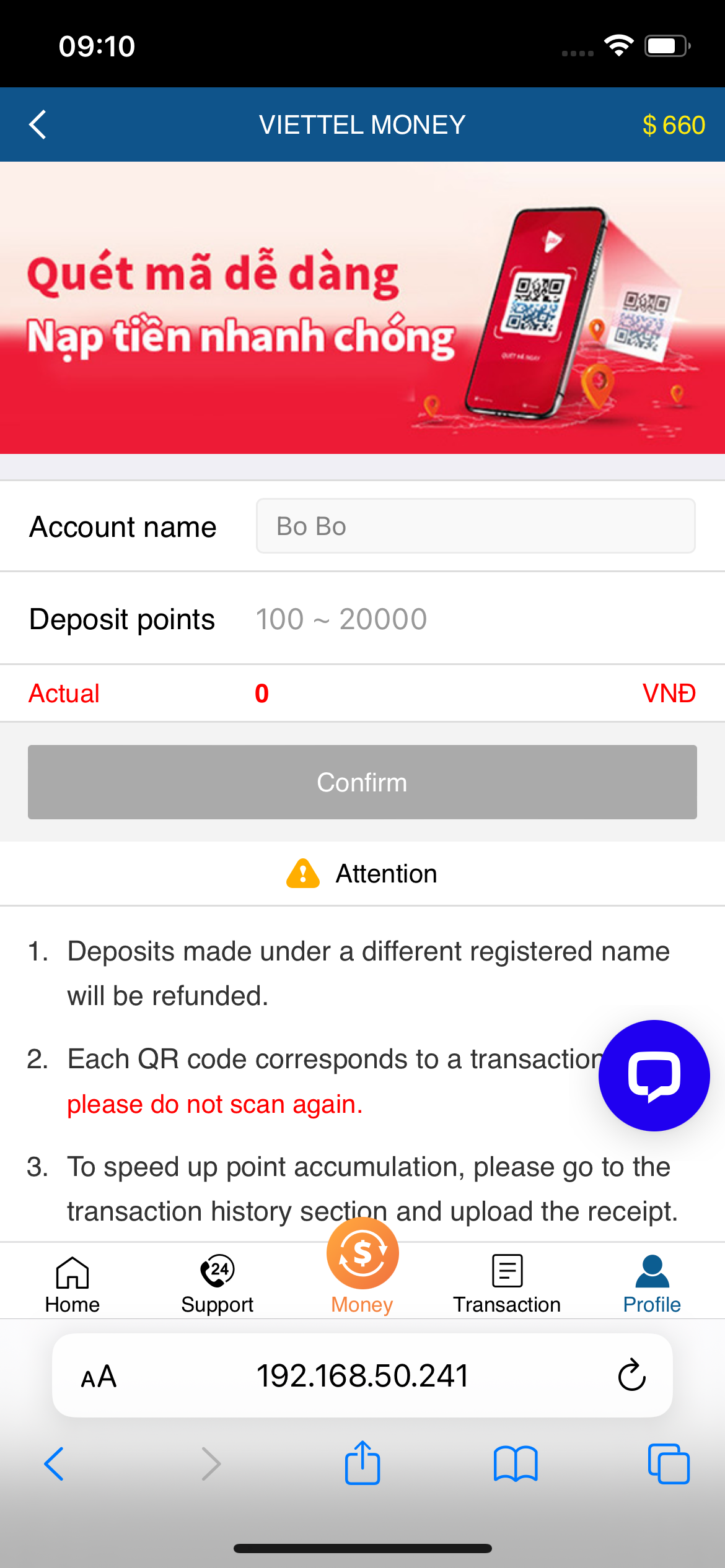Open the Profile tab
Image resolution: width=725 pixels, height=1568 pixels.
click(x=652, y=1284)
